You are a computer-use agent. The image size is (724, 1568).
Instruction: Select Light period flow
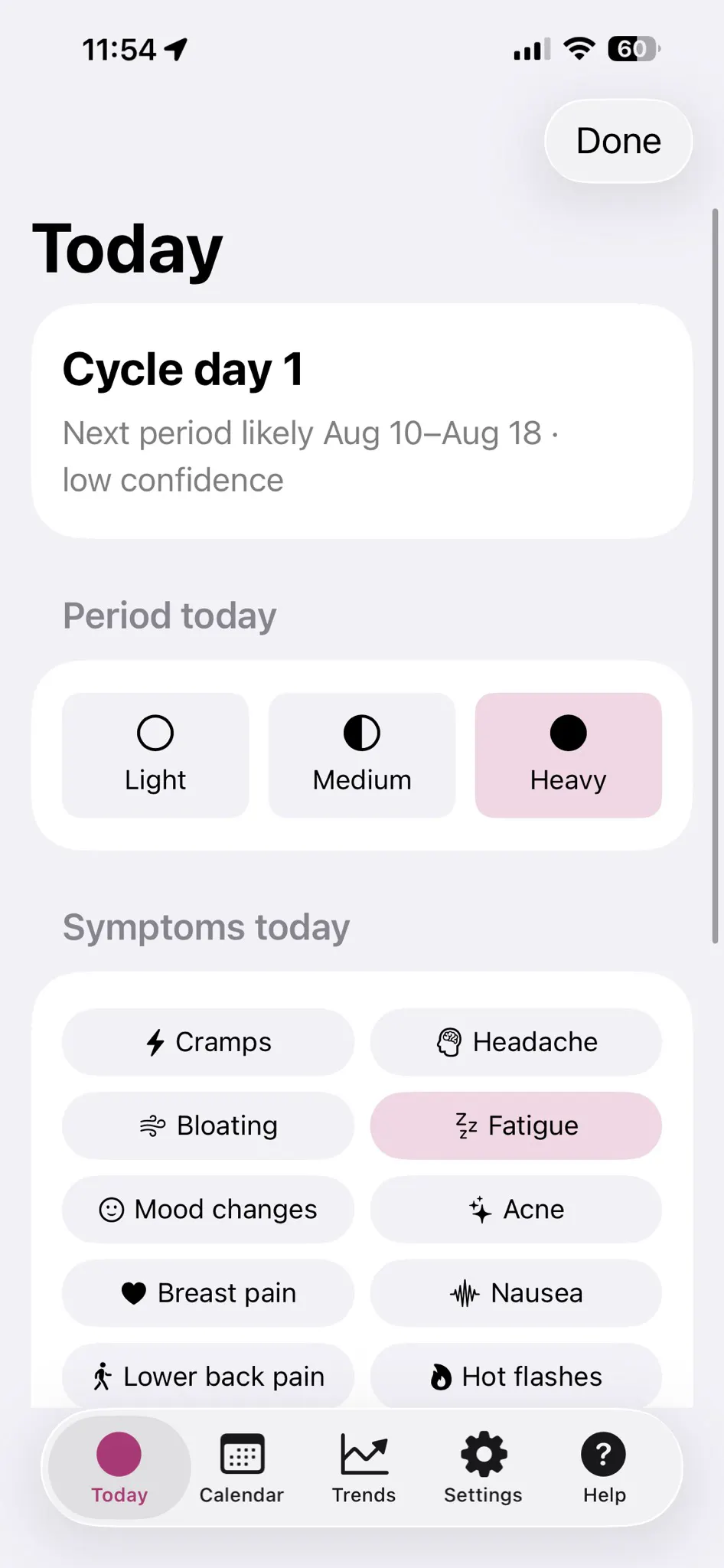155,755
